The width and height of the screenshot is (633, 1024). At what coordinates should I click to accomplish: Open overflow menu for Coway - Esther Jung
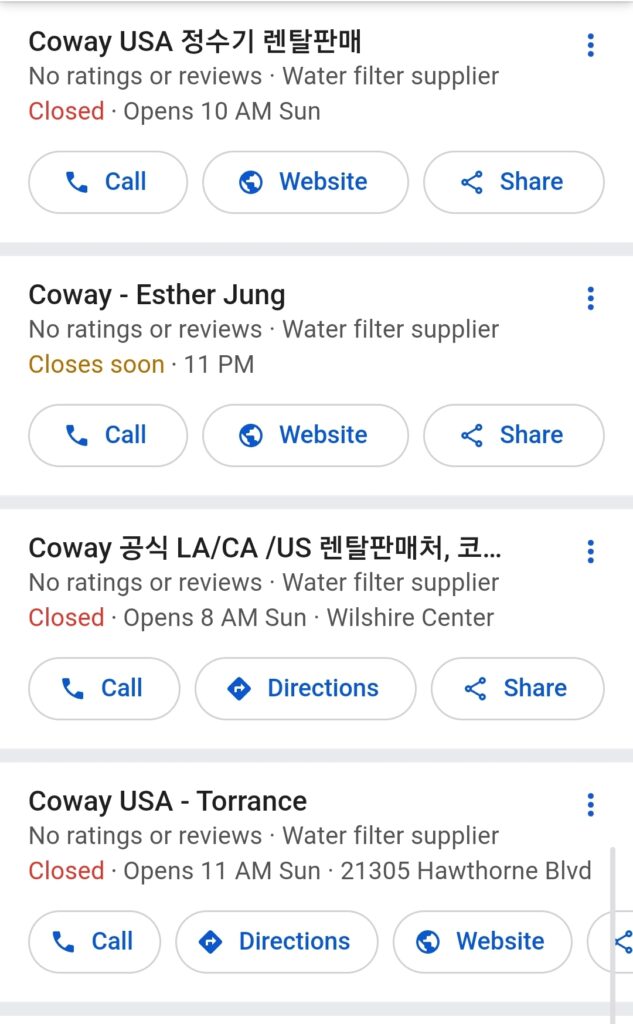pyautogui.click(x=591, y=298)
